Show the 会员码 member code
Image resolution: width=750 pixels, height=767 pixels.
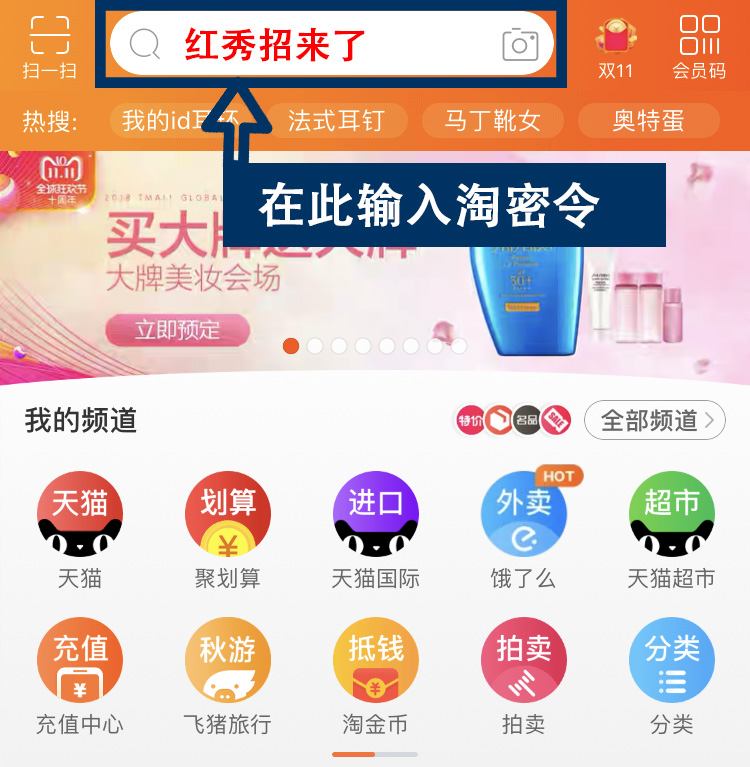698,46
